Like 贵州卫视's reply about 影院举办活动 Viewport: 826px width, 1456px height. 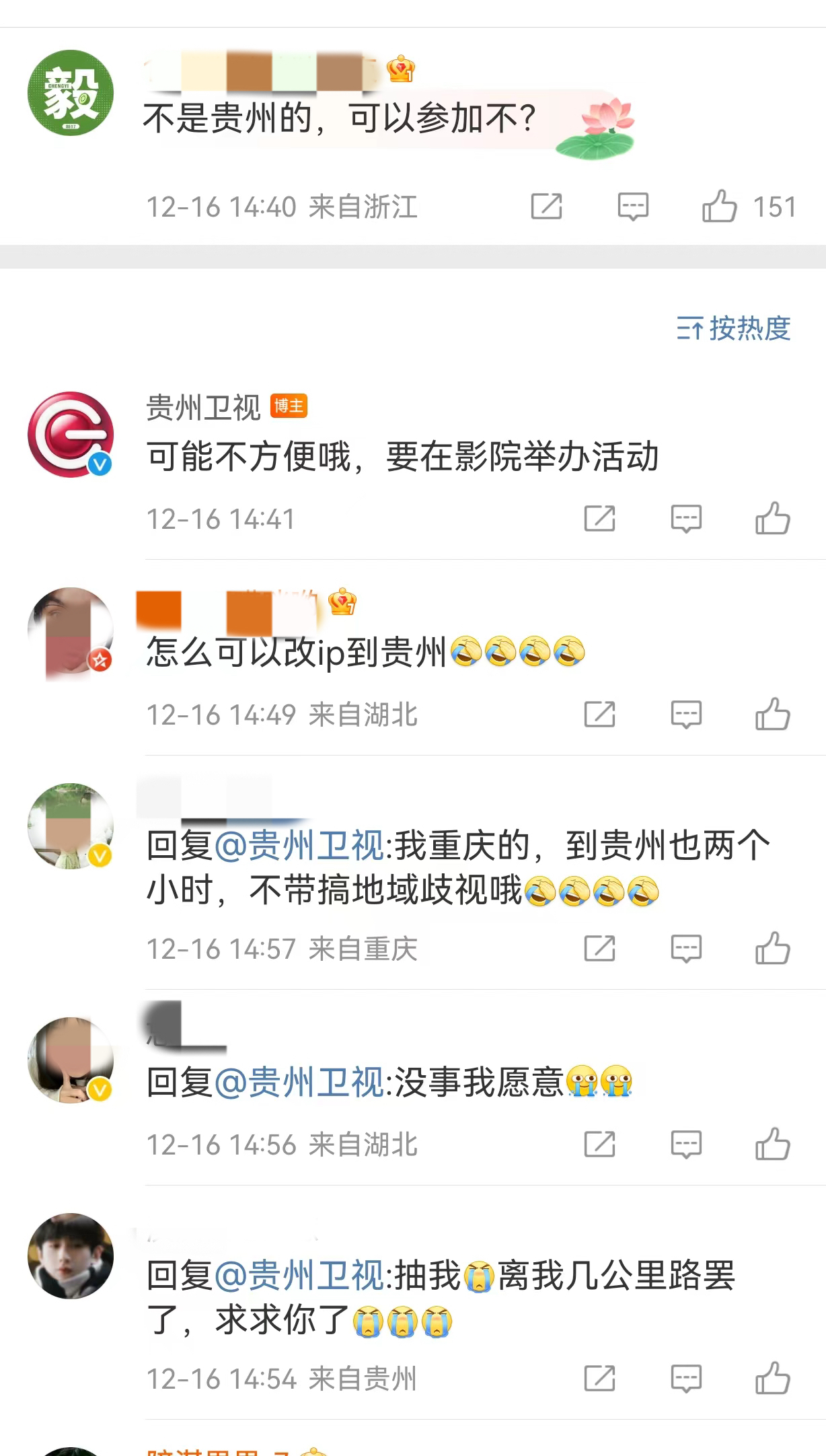[x=772, y=519]
